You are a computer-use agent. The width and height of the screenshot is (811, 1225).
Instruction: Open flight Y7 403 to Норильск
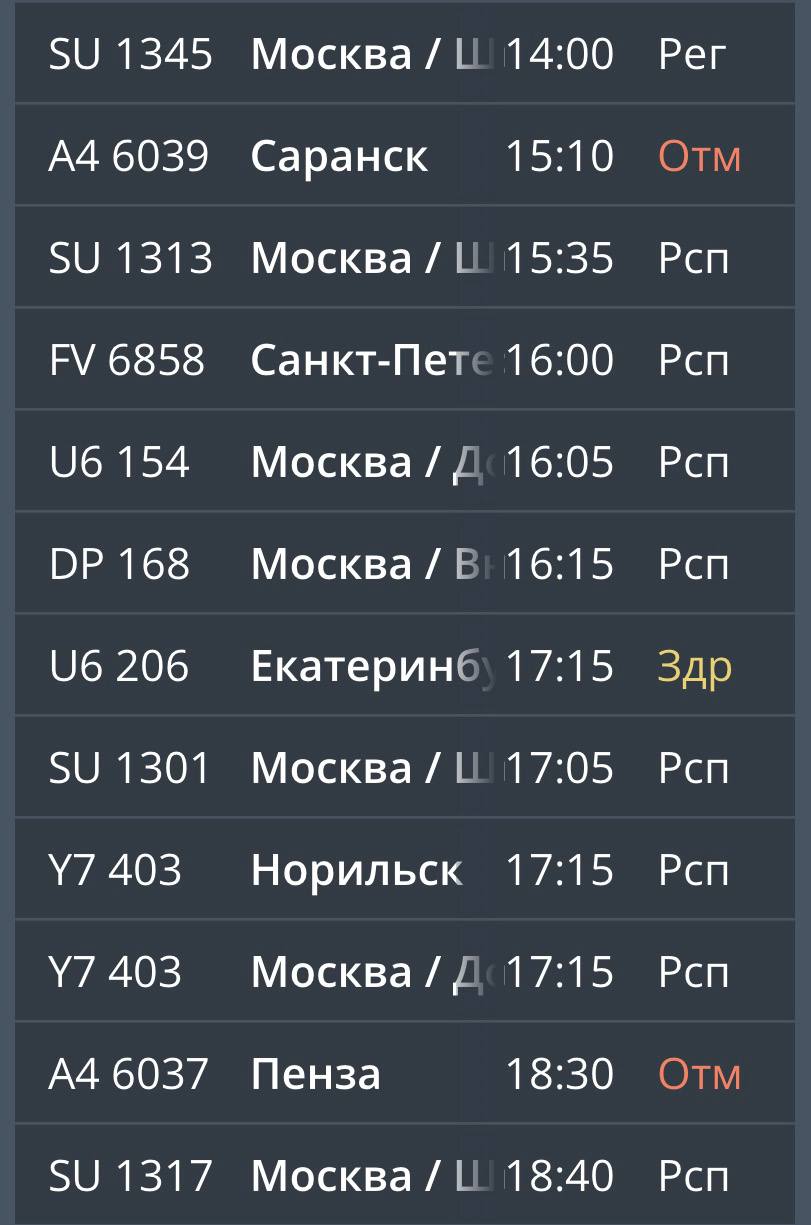click(x=405, y=870)
